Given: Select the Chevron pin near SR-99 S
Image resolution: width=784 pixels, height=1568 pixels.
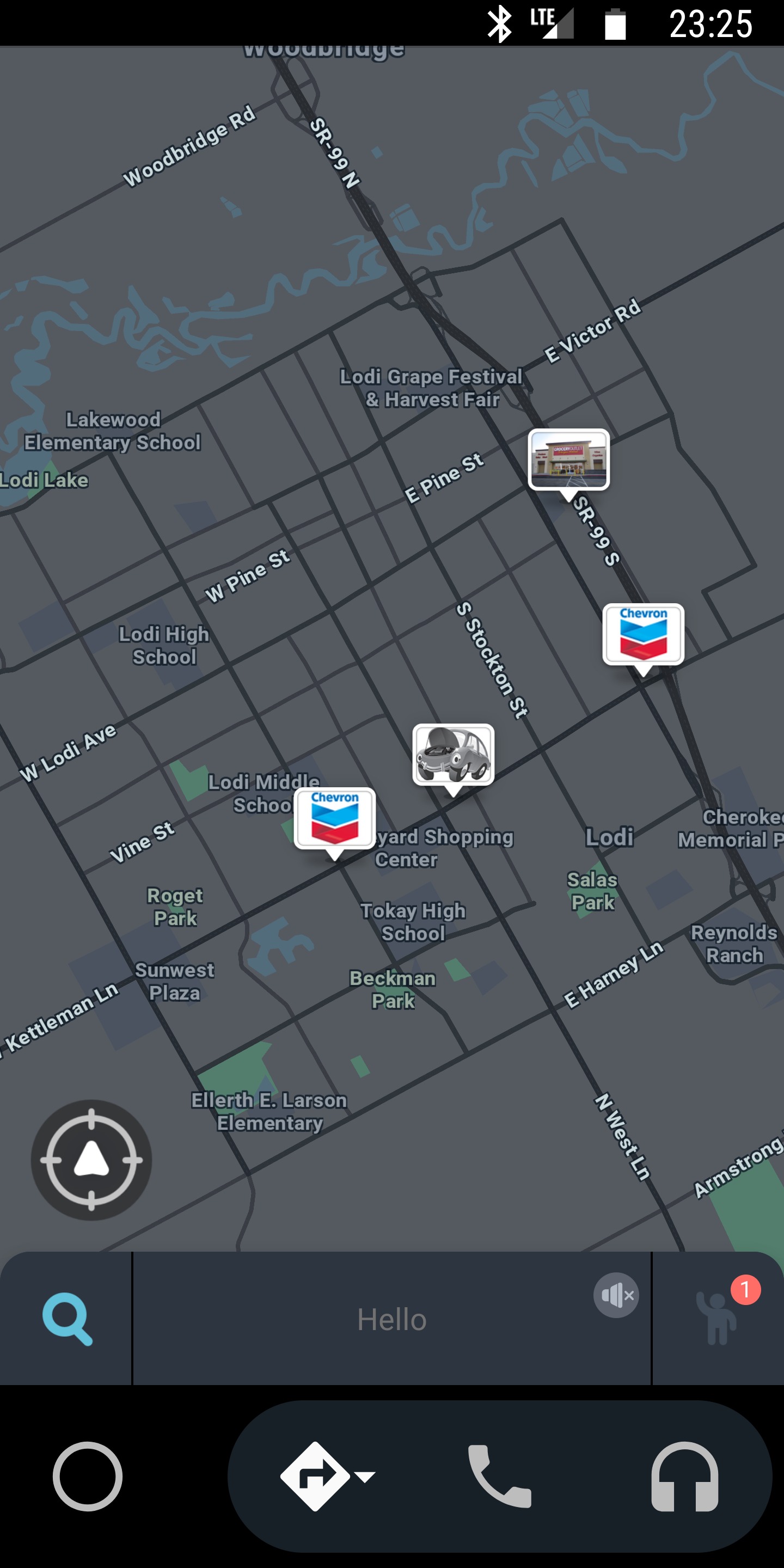Looking at the screenshot, I should [x=643, y=634].
